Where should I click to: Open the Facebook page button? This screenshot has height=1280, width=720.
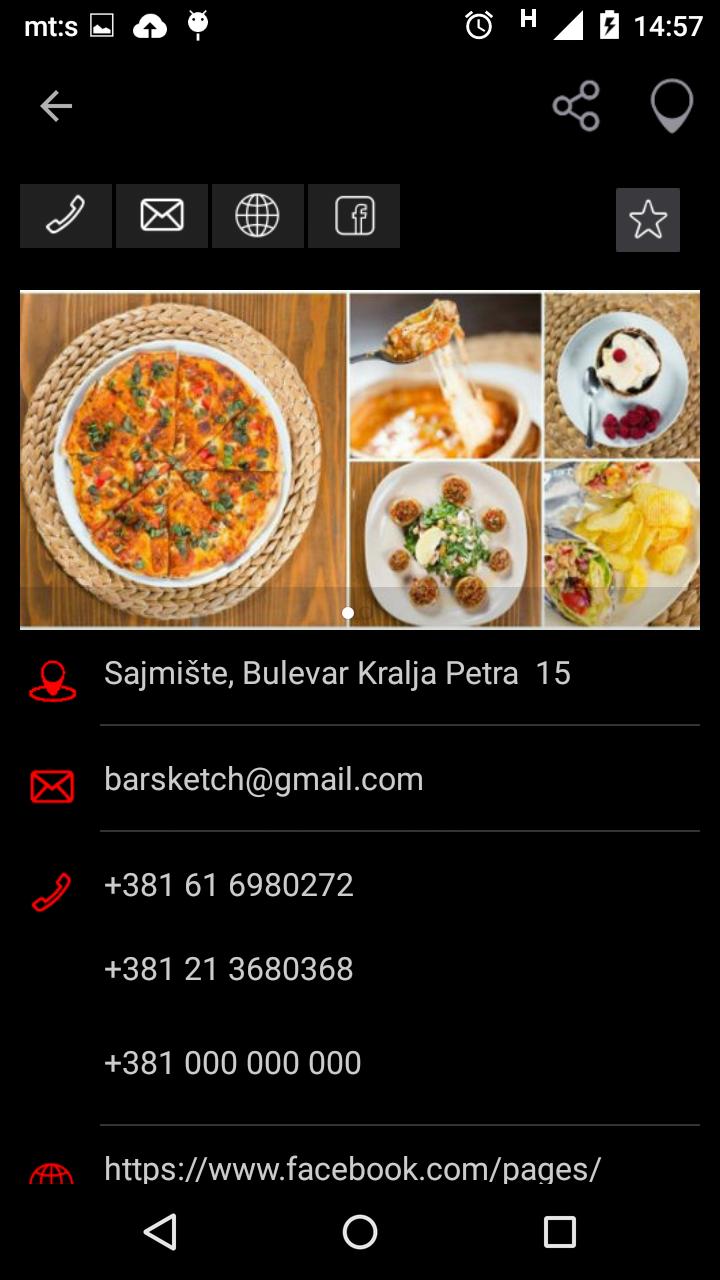coord(354,216)
